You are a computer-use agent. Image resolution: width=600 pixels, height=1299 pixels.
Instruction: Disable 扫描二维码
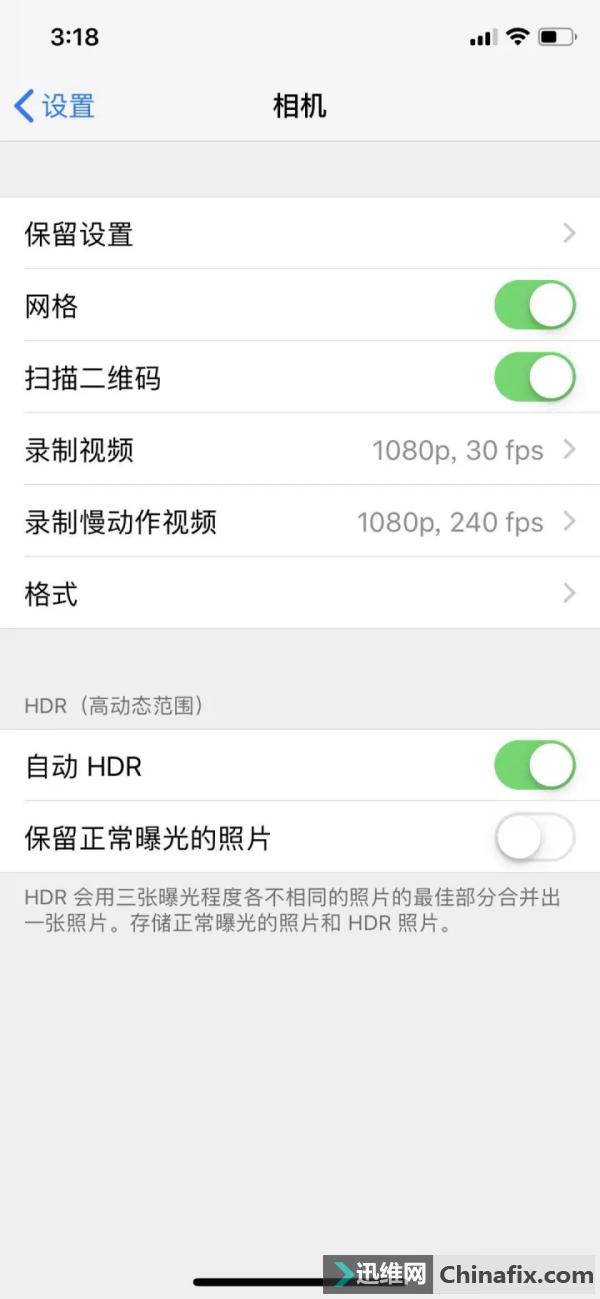point(535,378)
